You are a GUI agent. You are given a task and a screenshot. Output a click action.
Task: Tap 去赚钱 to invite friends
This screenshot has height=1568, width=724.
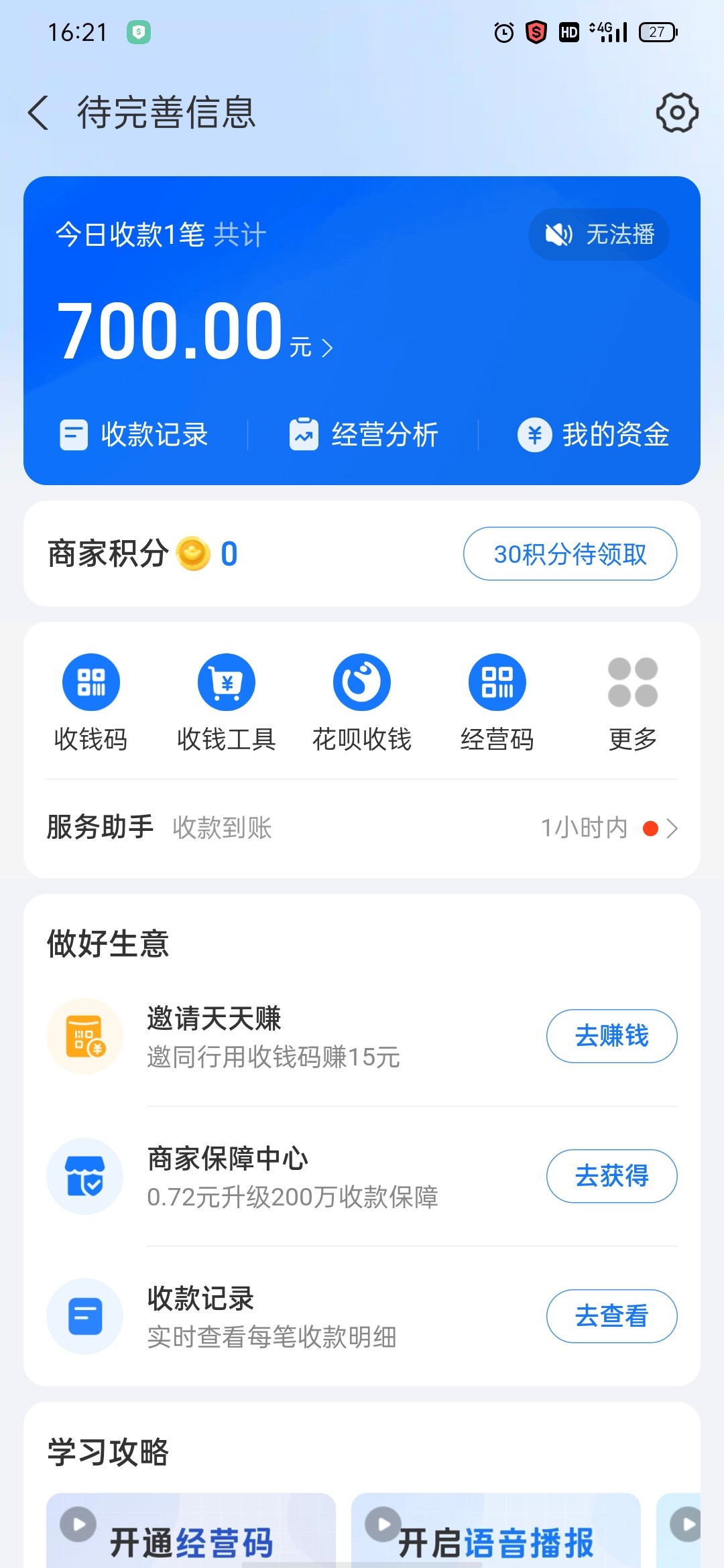click(x=611, y=1036)
